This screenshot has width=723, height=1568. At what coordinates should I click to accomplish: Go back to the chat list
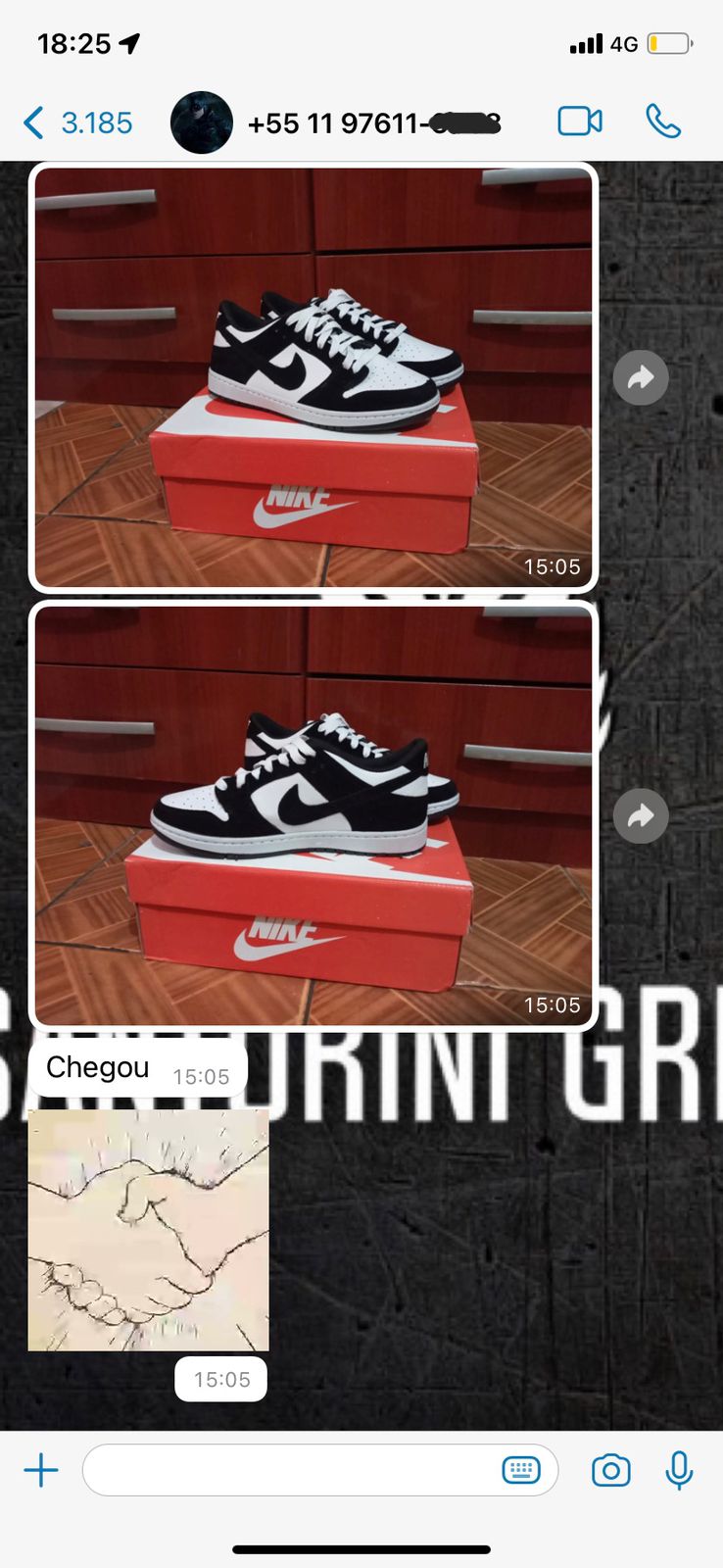coord(75,122)
